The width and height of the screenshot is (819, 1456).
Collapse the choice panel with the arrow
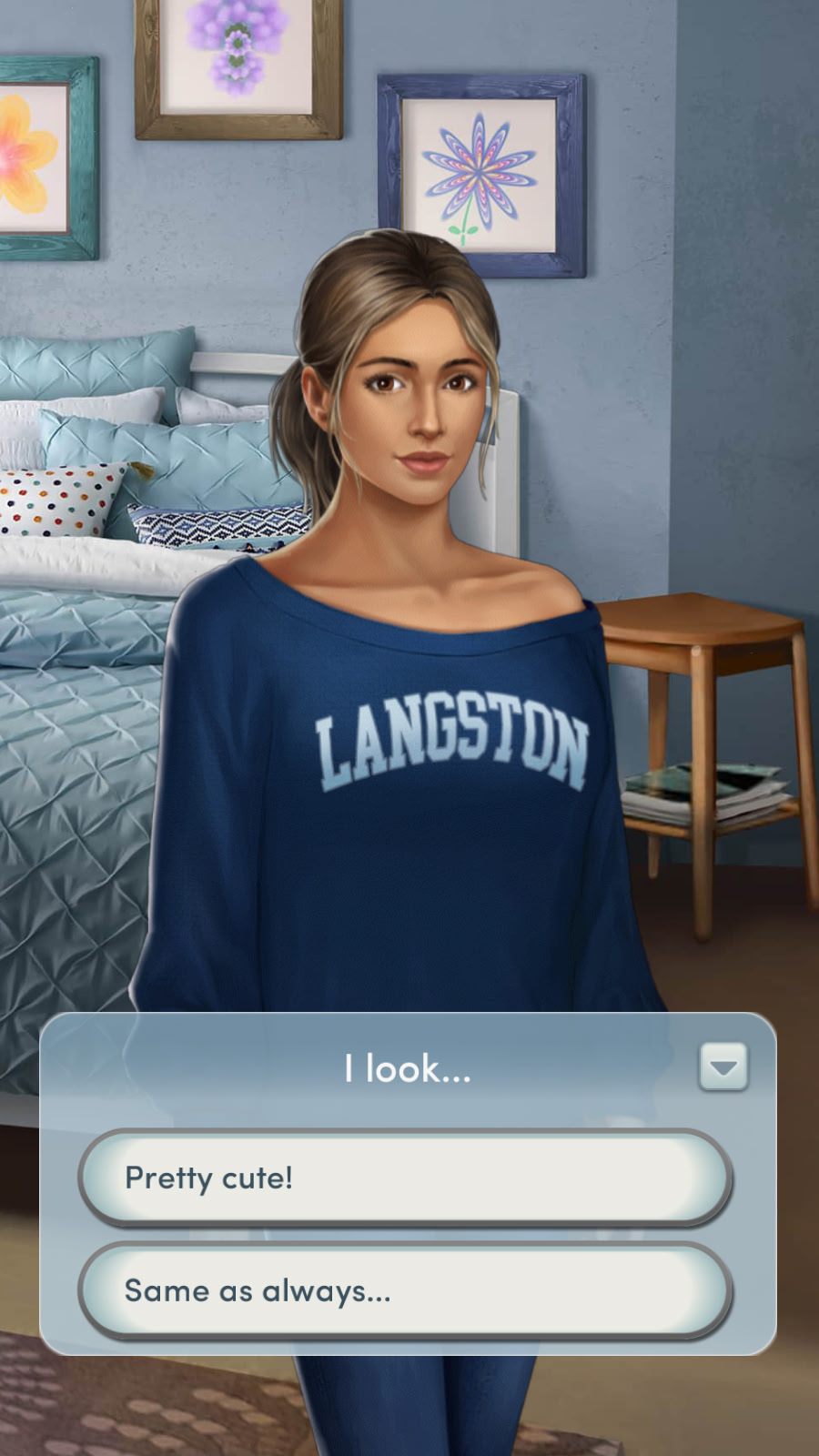pyautogui.click(x=723, y=1067)
